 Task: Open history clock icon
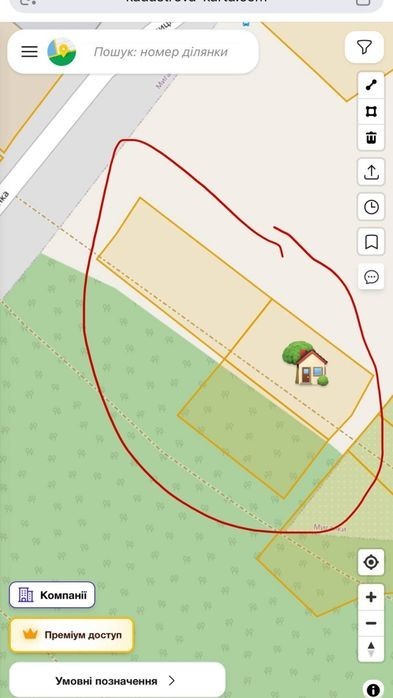click(x=371, y=207)
